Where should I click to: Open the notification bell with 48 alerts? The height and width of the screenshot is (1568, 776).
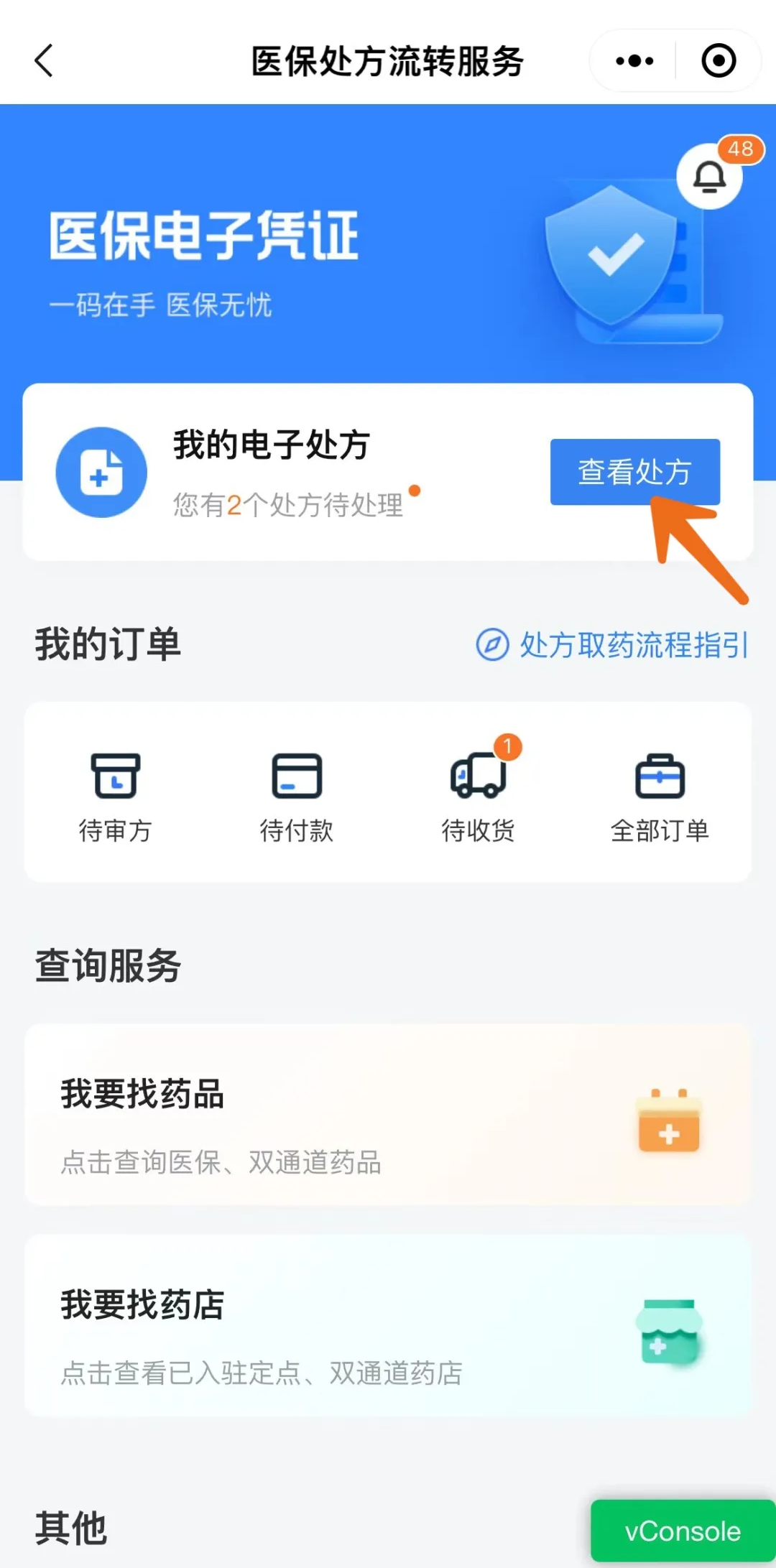coord(710,176)
